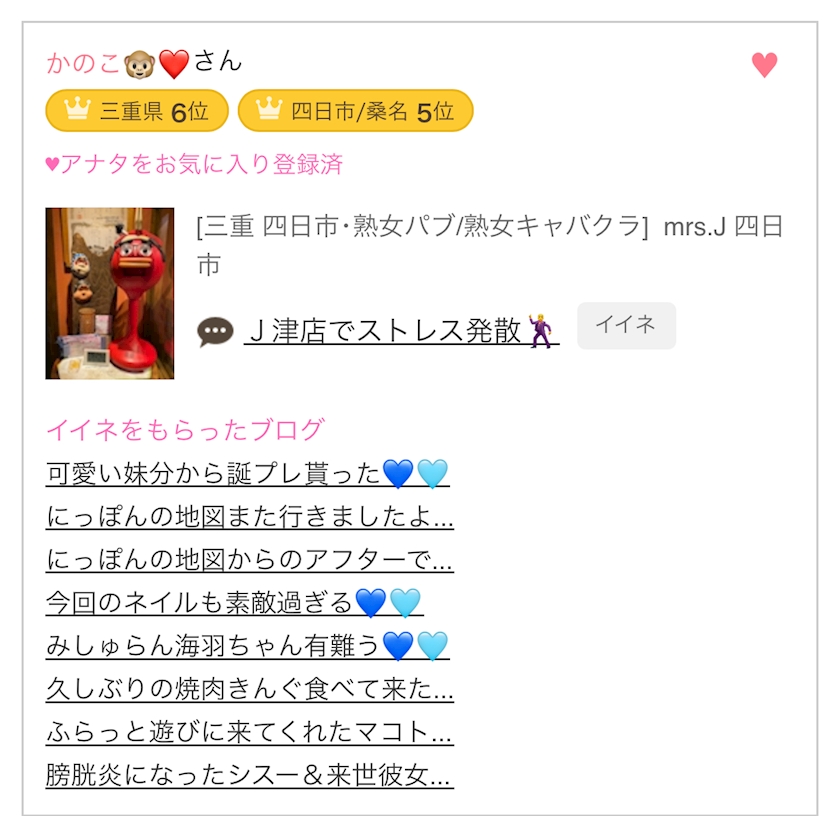Screen dimensions: 840x816
Task: Tap the pink heart favorite icon
Action: (x=764, y=65)
